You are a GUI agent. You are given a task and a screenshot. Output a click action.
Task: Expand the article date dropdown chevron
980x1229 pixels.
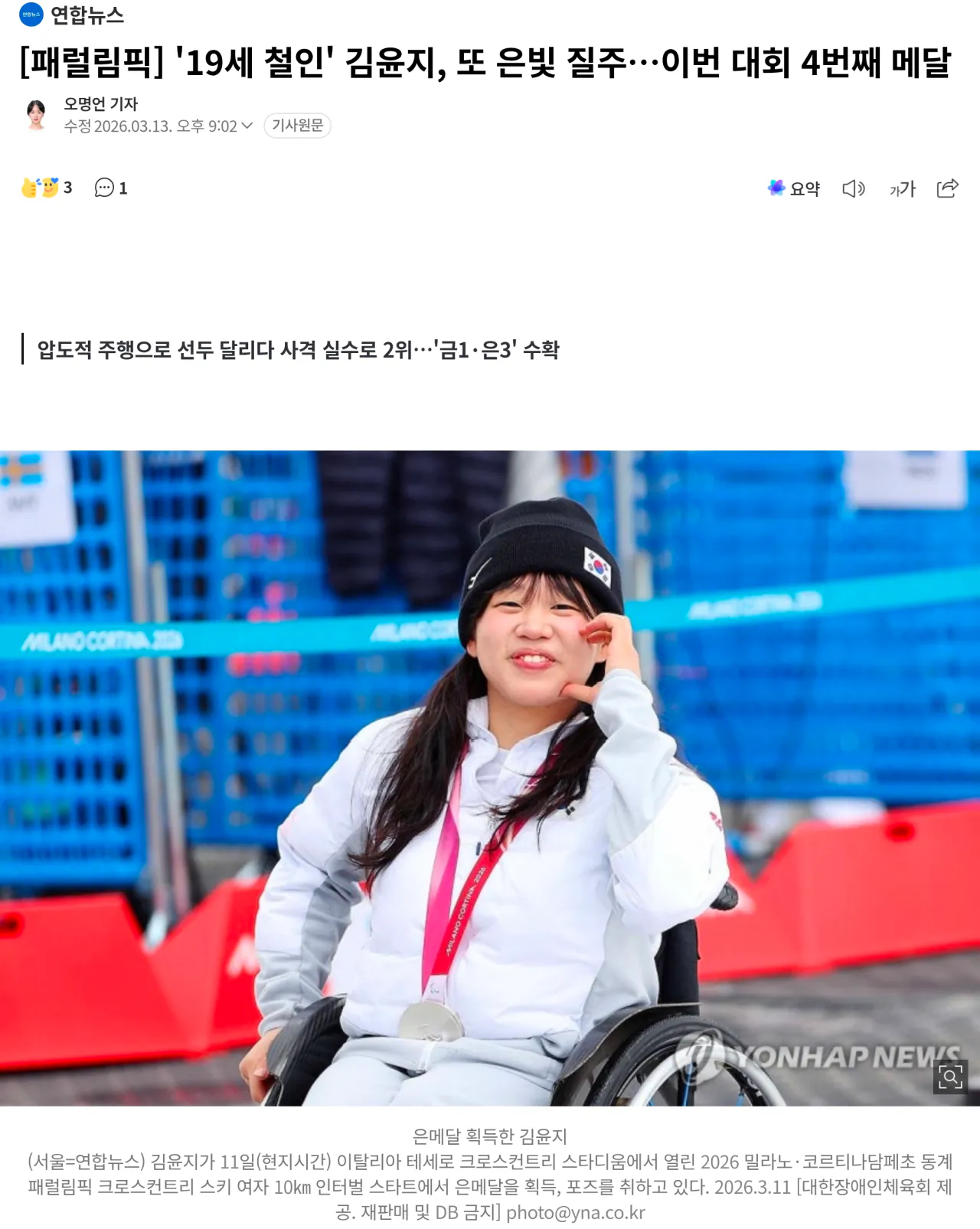(247, 126)
